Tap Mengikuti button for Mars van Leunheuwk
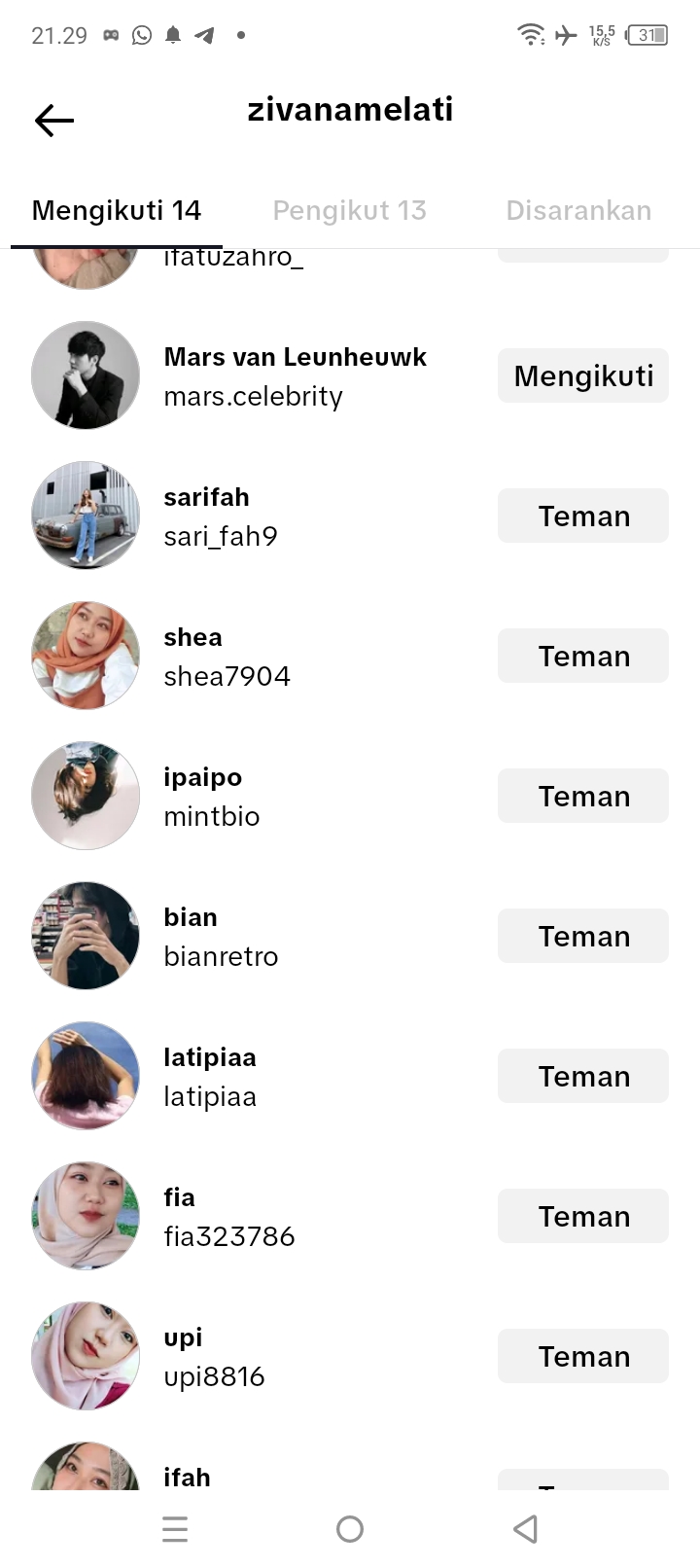 [x=583, y=375]
